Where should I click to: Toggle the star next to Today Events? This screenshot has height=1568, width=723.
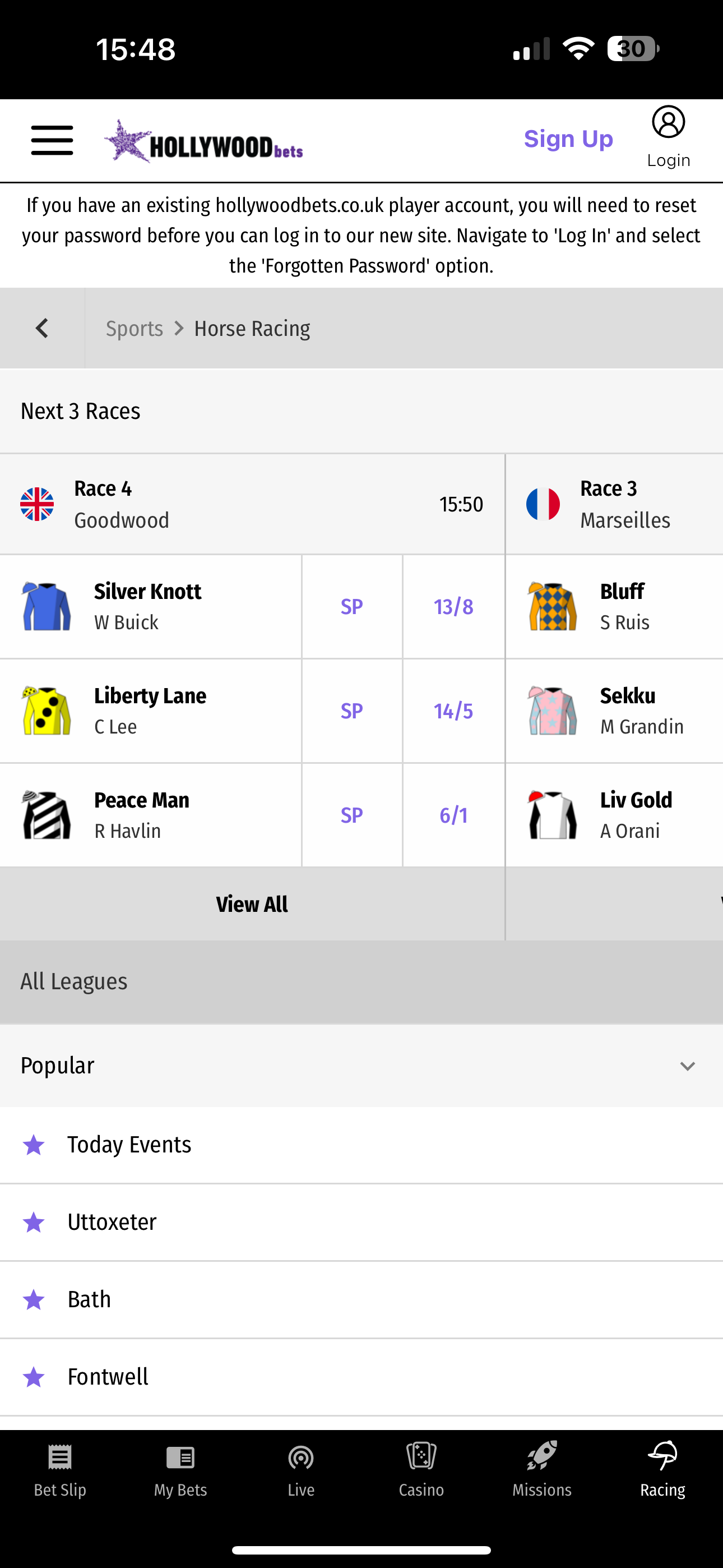[35, 1145]
